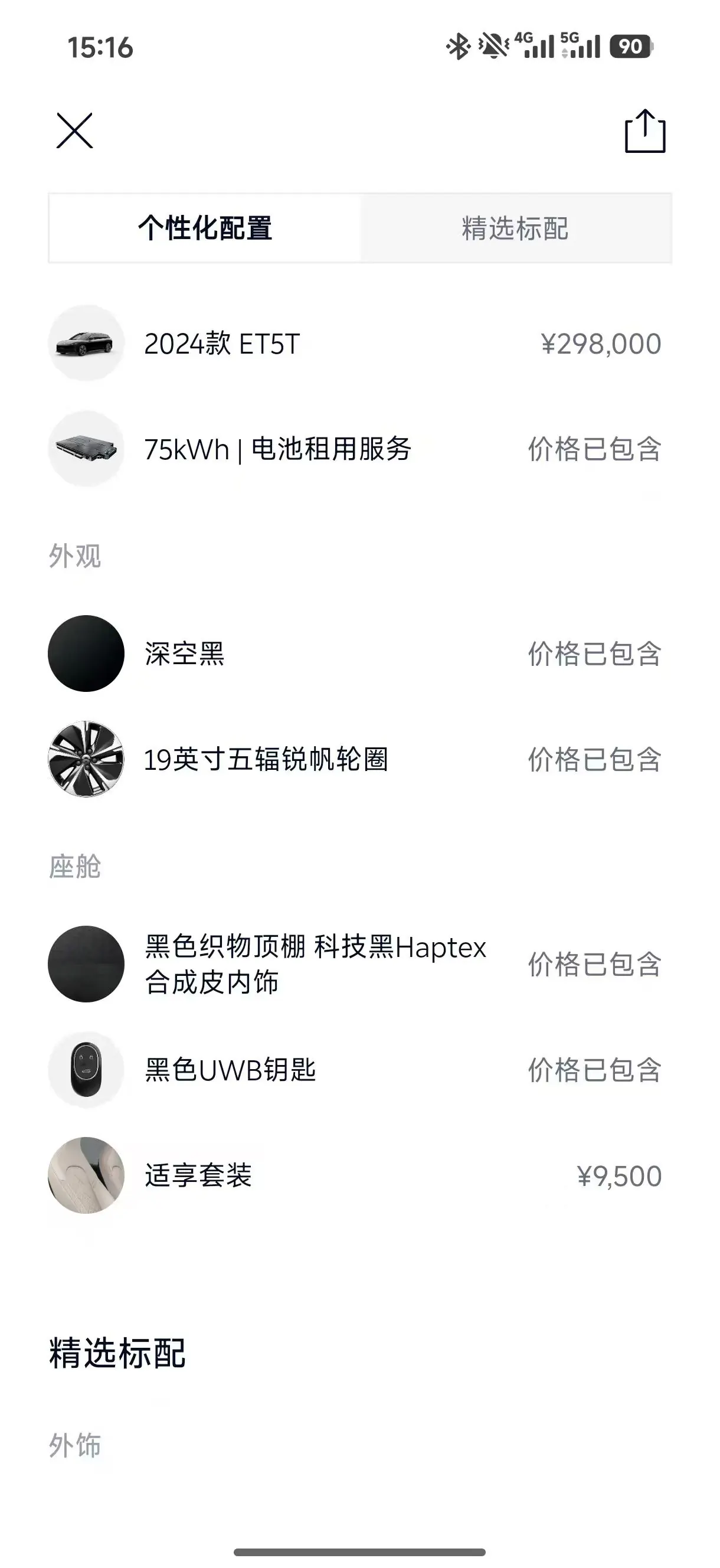The height and width of the screenshot is (1568, 720).
Task: Switch to the 精选标配 tab
Action: [515, 228]
